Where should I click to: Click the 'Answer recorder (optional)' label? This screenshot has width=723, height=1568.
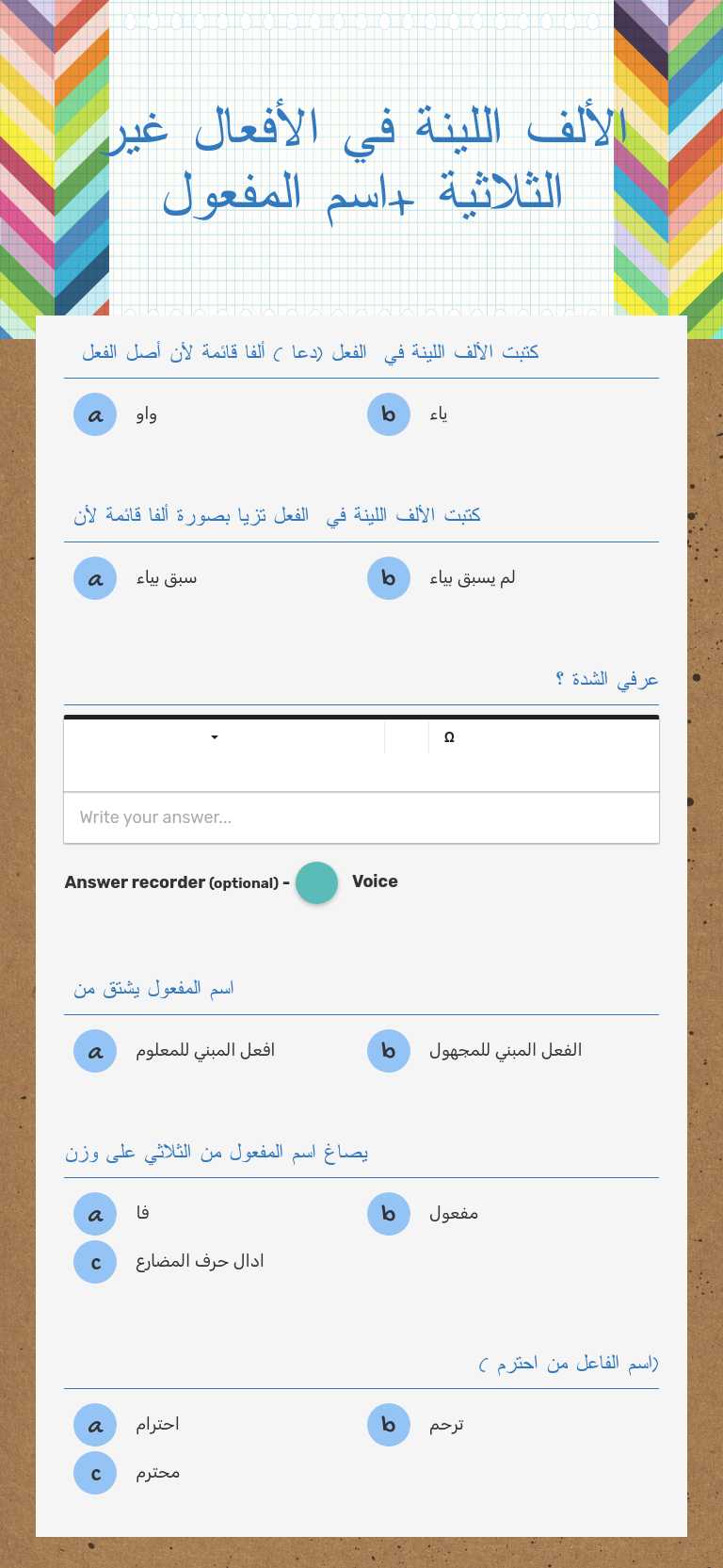pos(171,882)
